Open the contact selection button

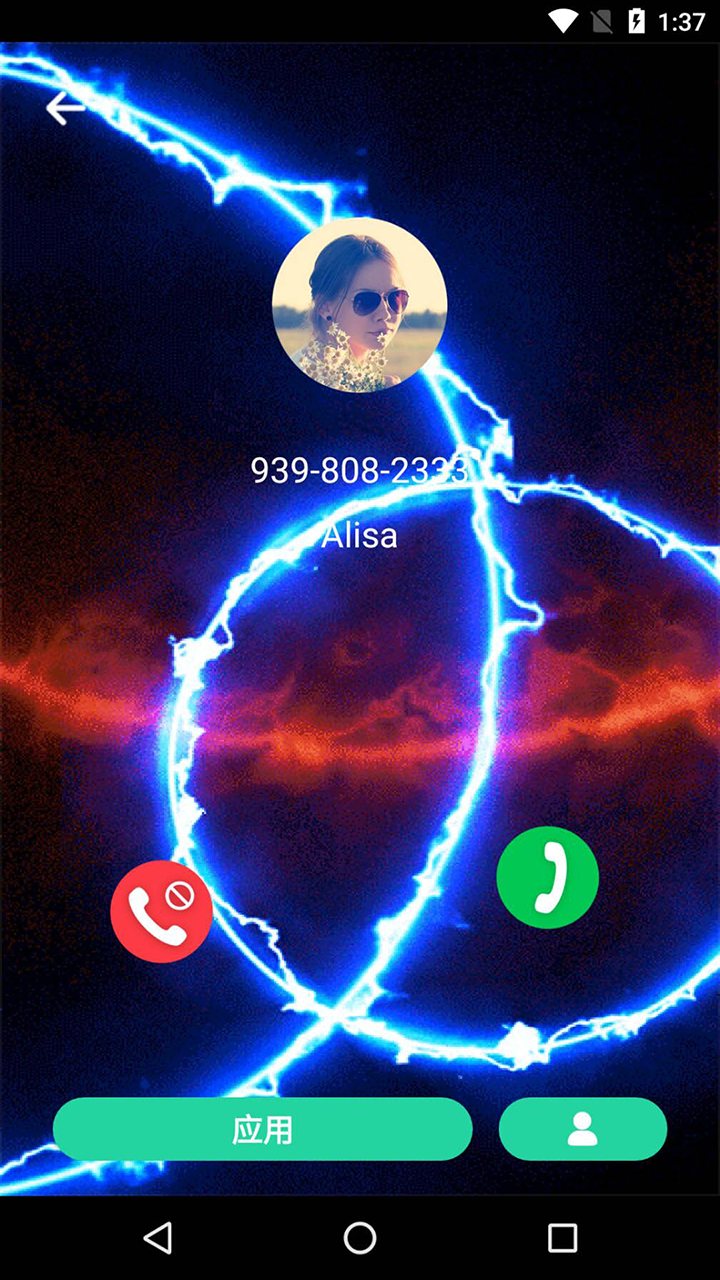[582, 1129]
